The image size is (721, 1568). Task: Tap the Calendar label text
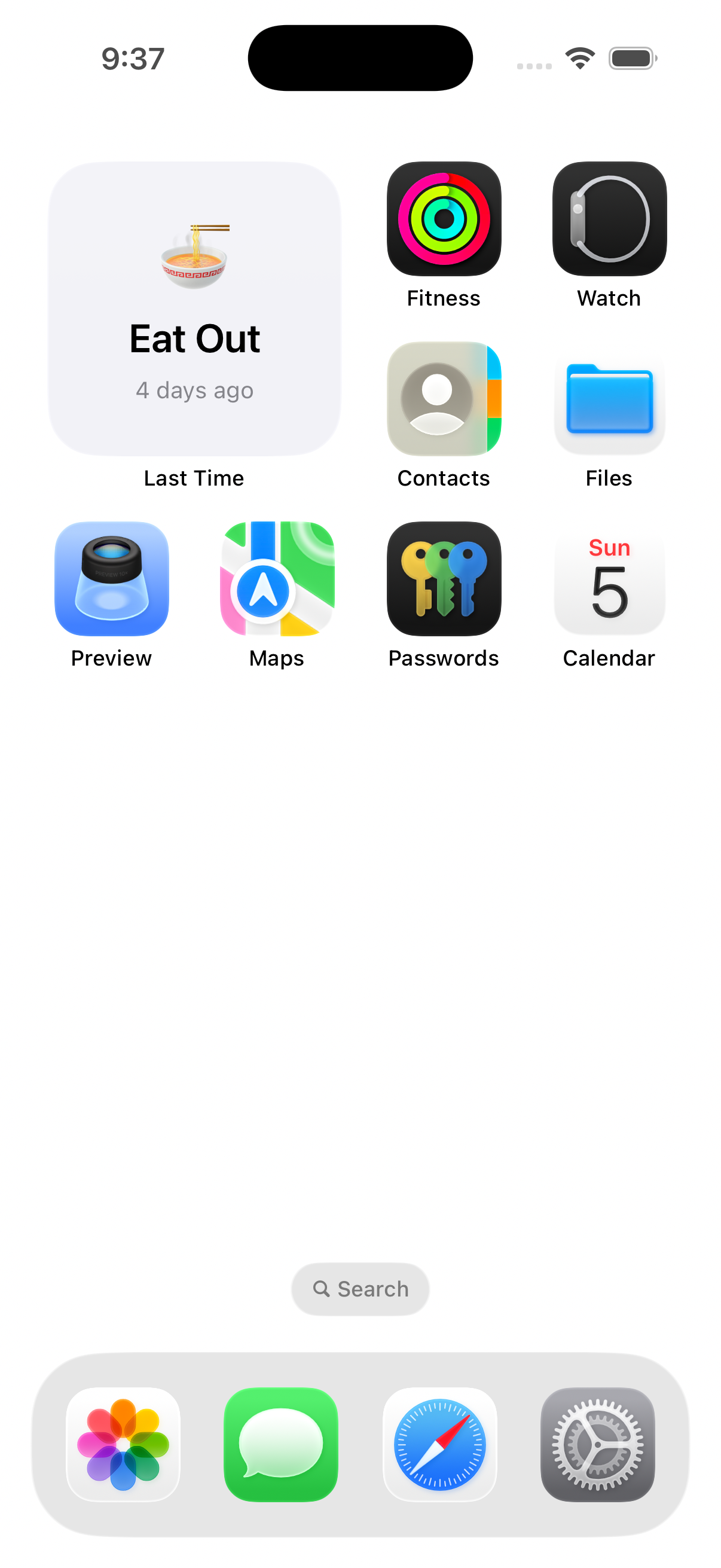click(x=608, y=657)
